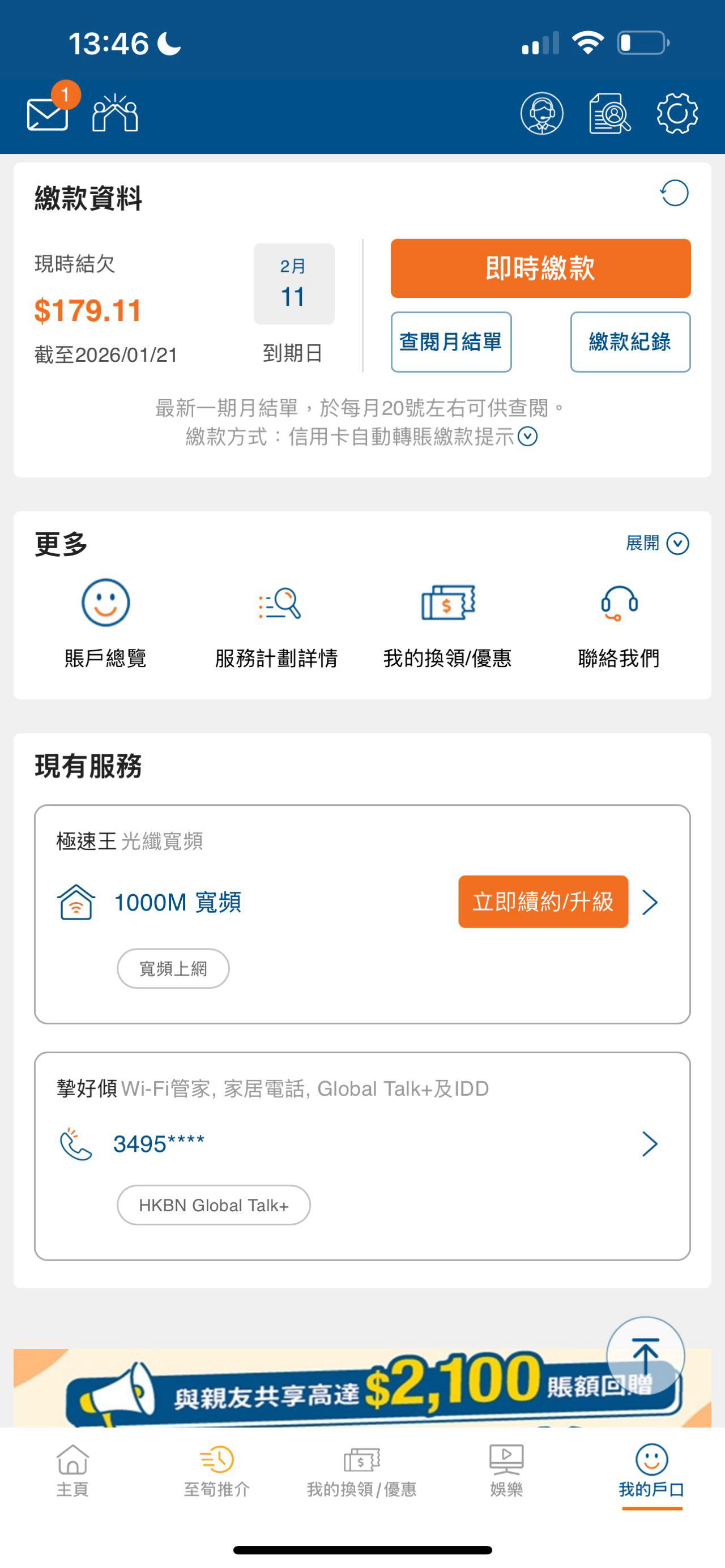The image size is (725, 1568).
Task: Open 服務計劃詳情 via magnifier list icon
Action: 277,605
